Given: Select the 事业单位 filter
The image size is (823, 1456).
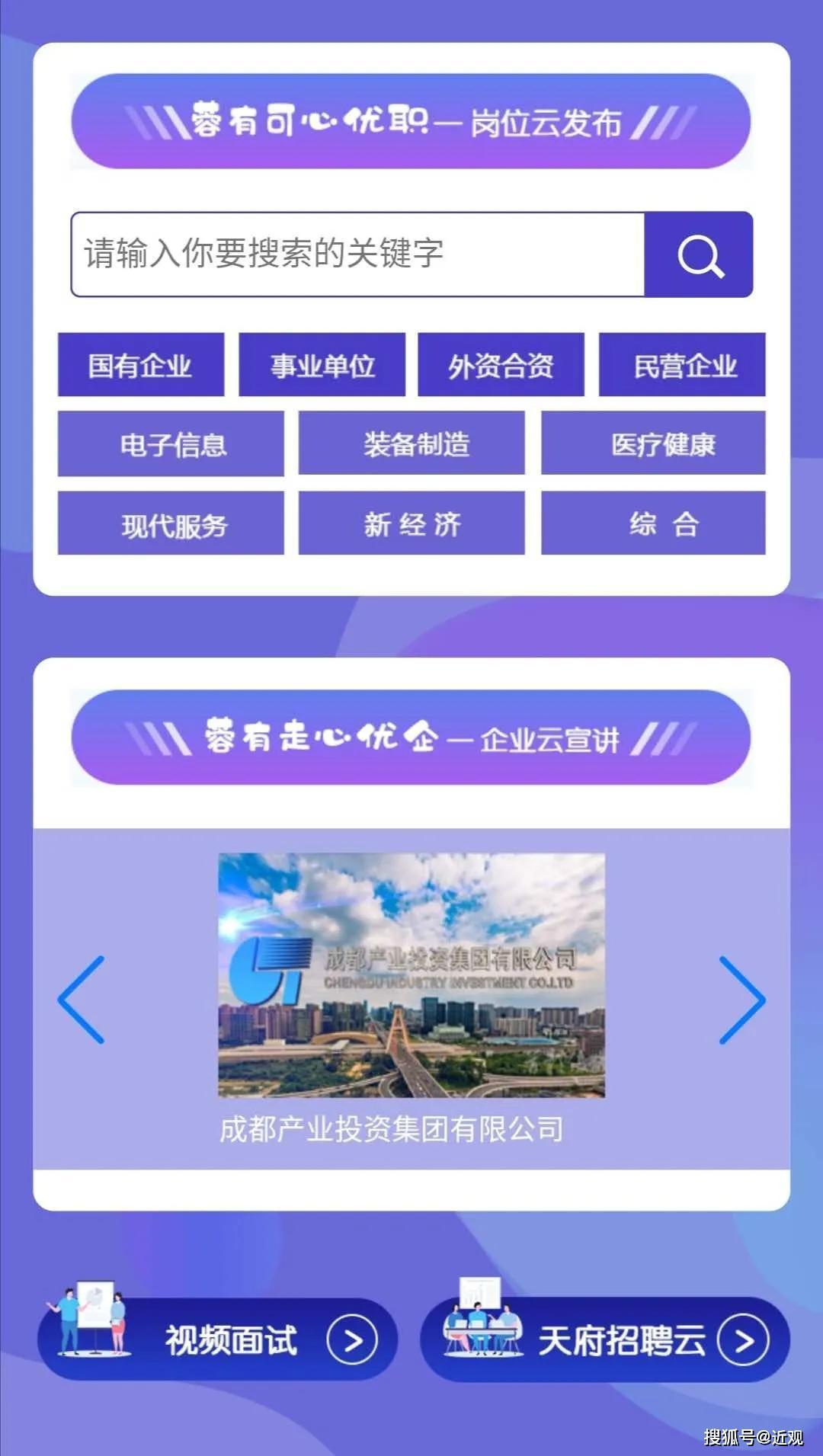Looking at the screenshot, I should pos(322,365).
